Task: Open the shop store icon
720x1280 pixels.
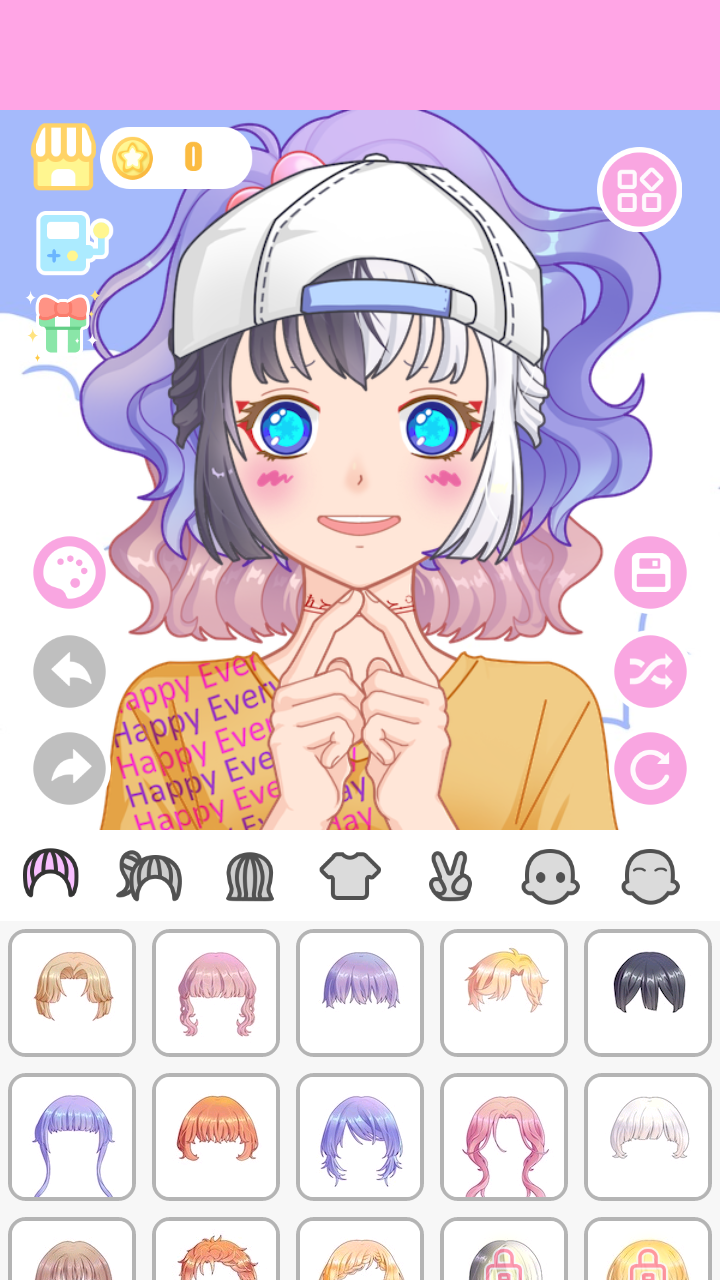Action: point(63,157)
